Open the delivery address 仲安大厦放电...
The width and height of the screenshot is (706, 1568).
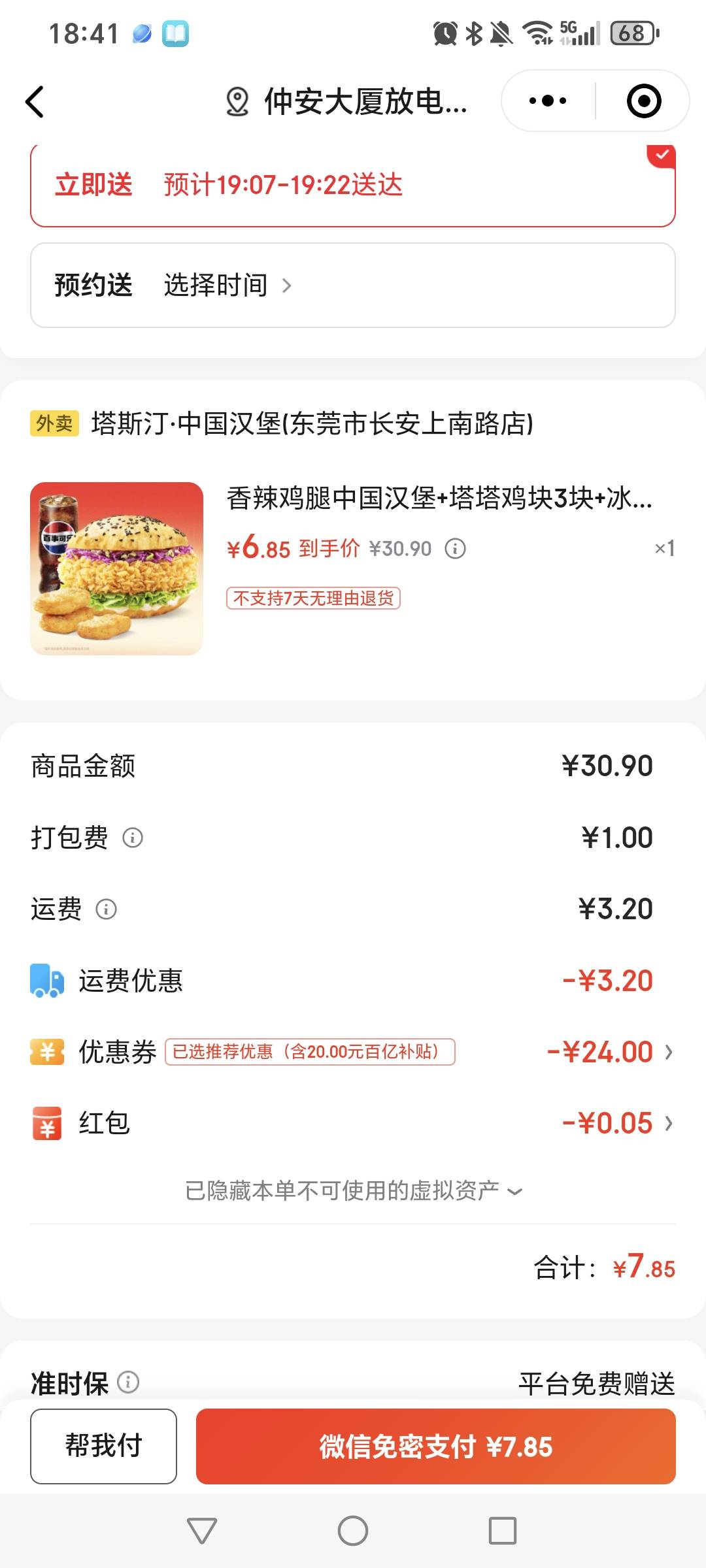click(x=346, y=102)
